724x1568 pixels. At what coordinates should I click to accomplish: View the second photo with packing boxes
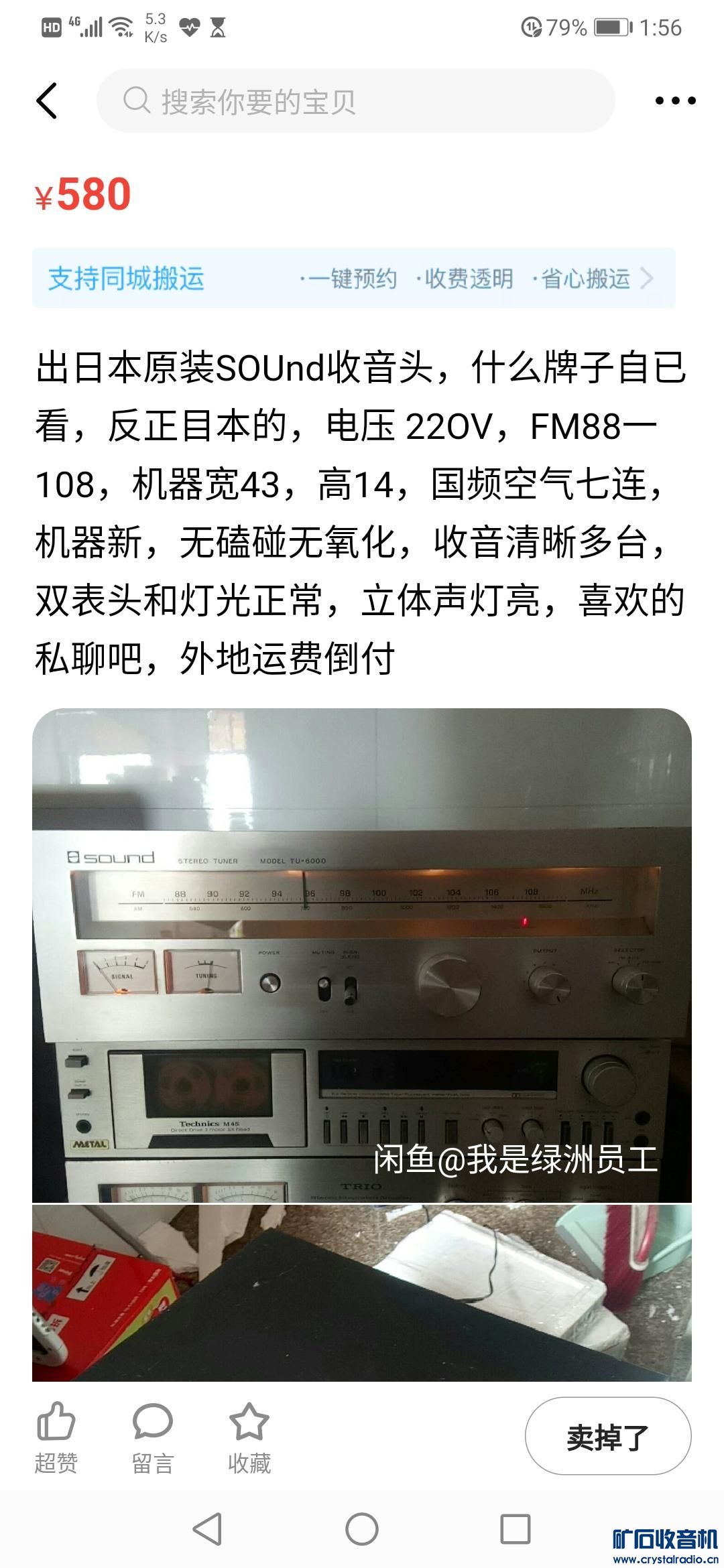tap(361, 1292)
